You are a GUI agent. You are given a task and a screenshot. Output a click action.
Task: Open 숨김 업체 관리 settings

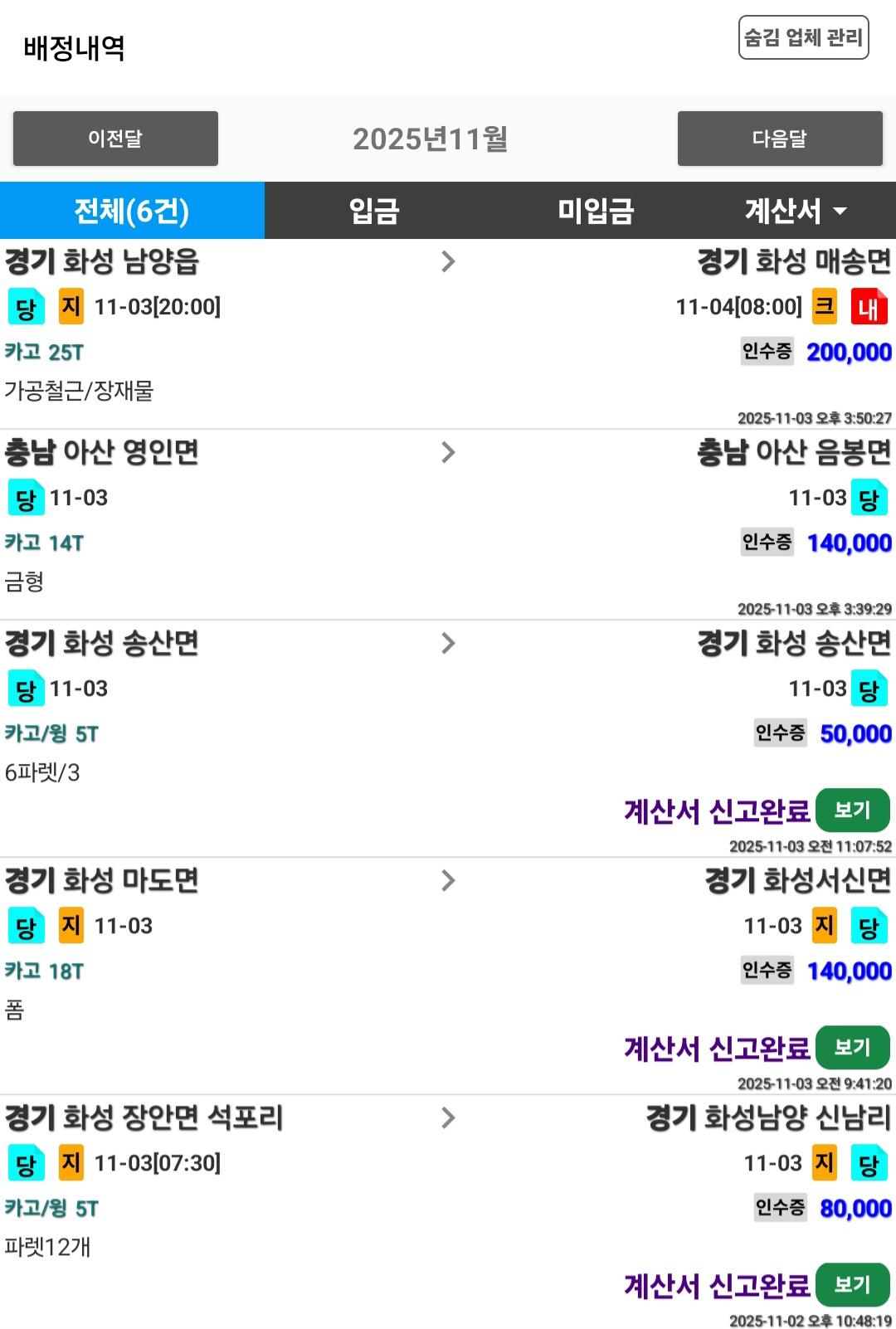pos(803,38)
